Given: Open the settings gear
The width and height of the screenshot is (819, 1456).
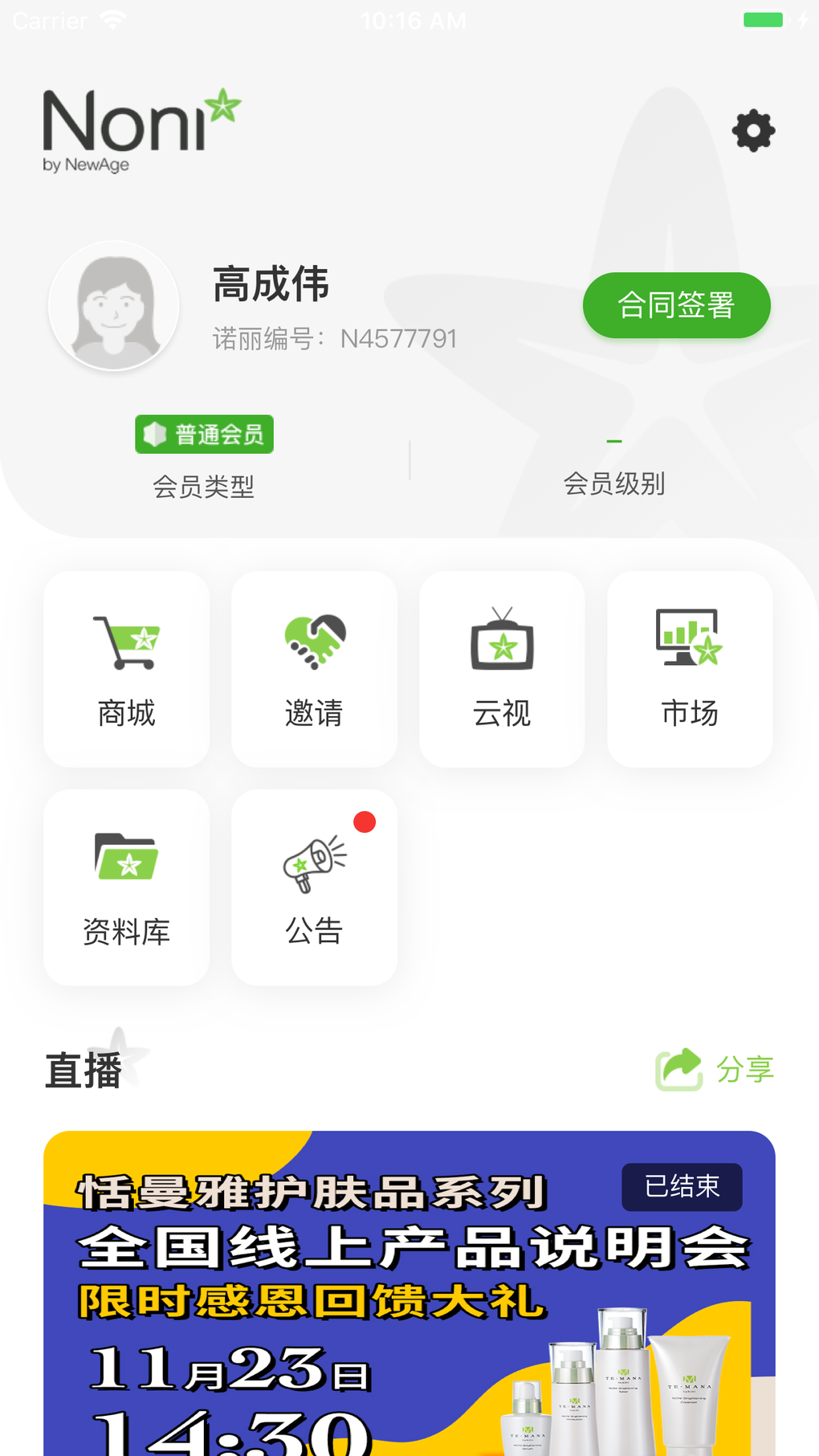Looking at the screenshot, I should 752,131.
